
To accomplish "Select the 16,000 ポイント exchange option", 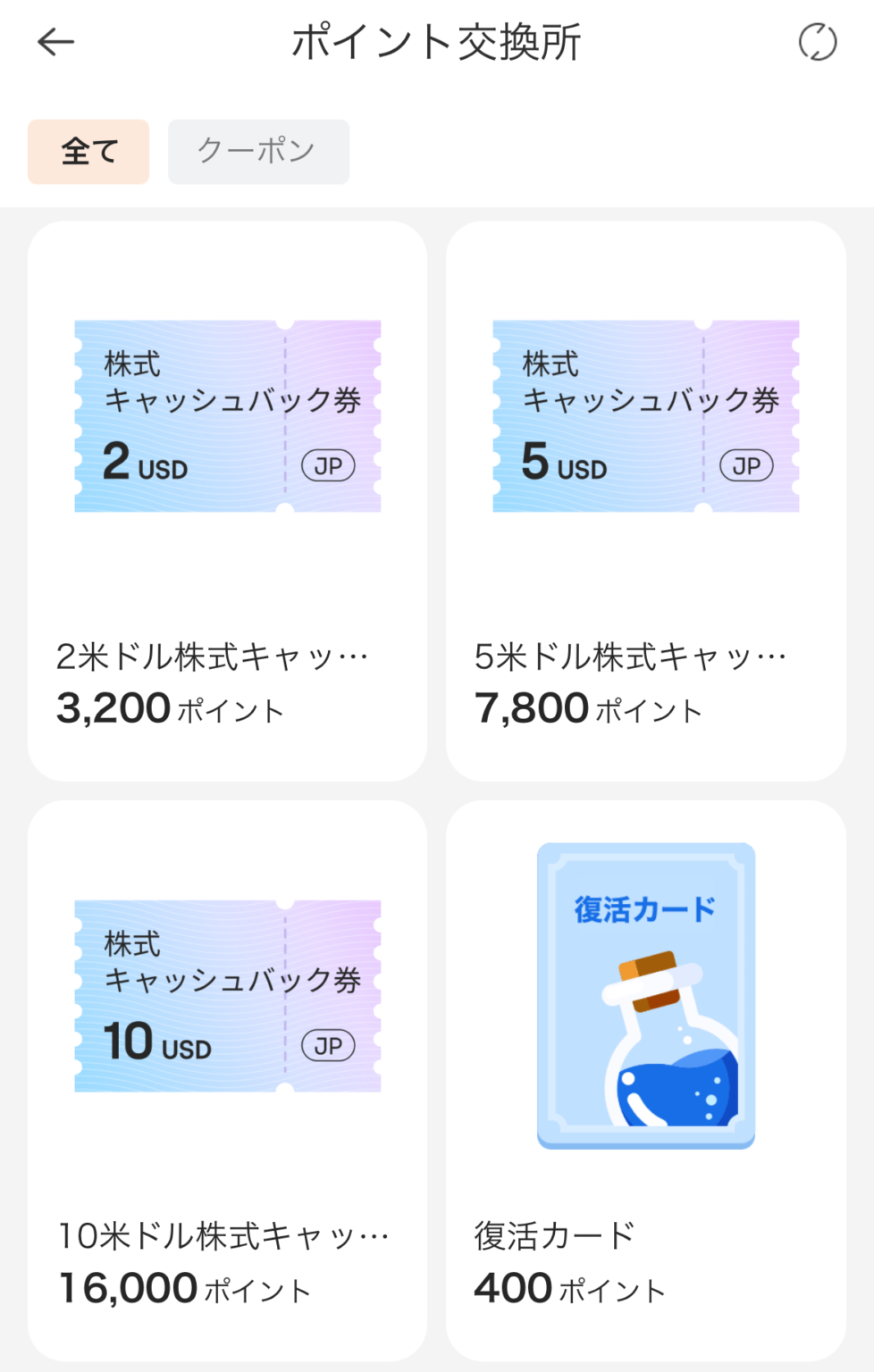I will pos(183,1286).
